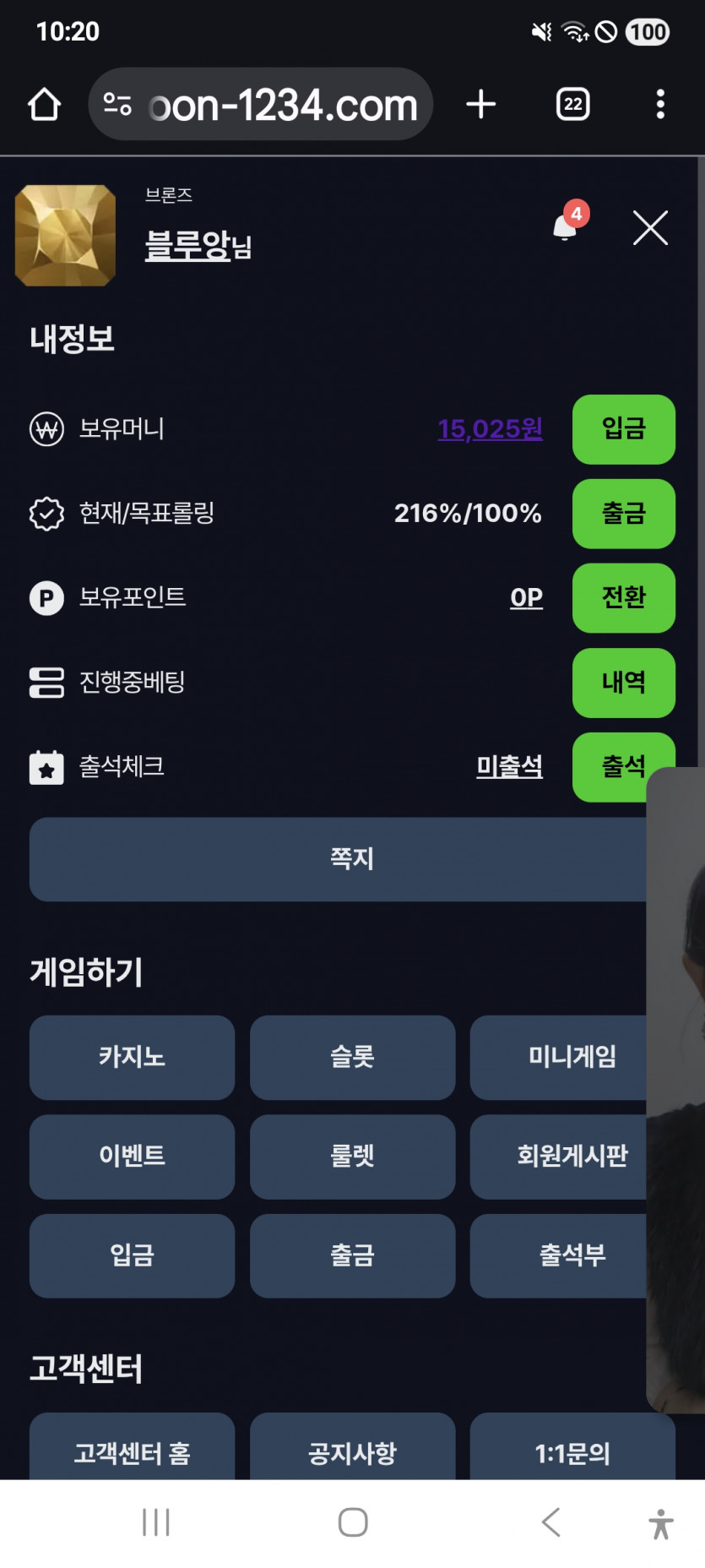Open the 슬롯 games menu
The width and height of the screenshot is (705, 1568).
click(x=352, y=1058)
